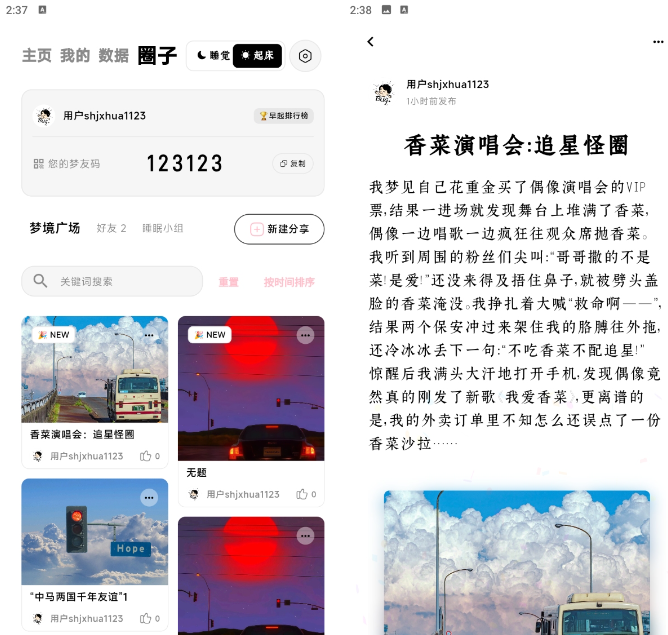Viewport: 668px width, 635px height.
Task: Switch to 睡眠小组 tab
Action: [x=162, y=228]
